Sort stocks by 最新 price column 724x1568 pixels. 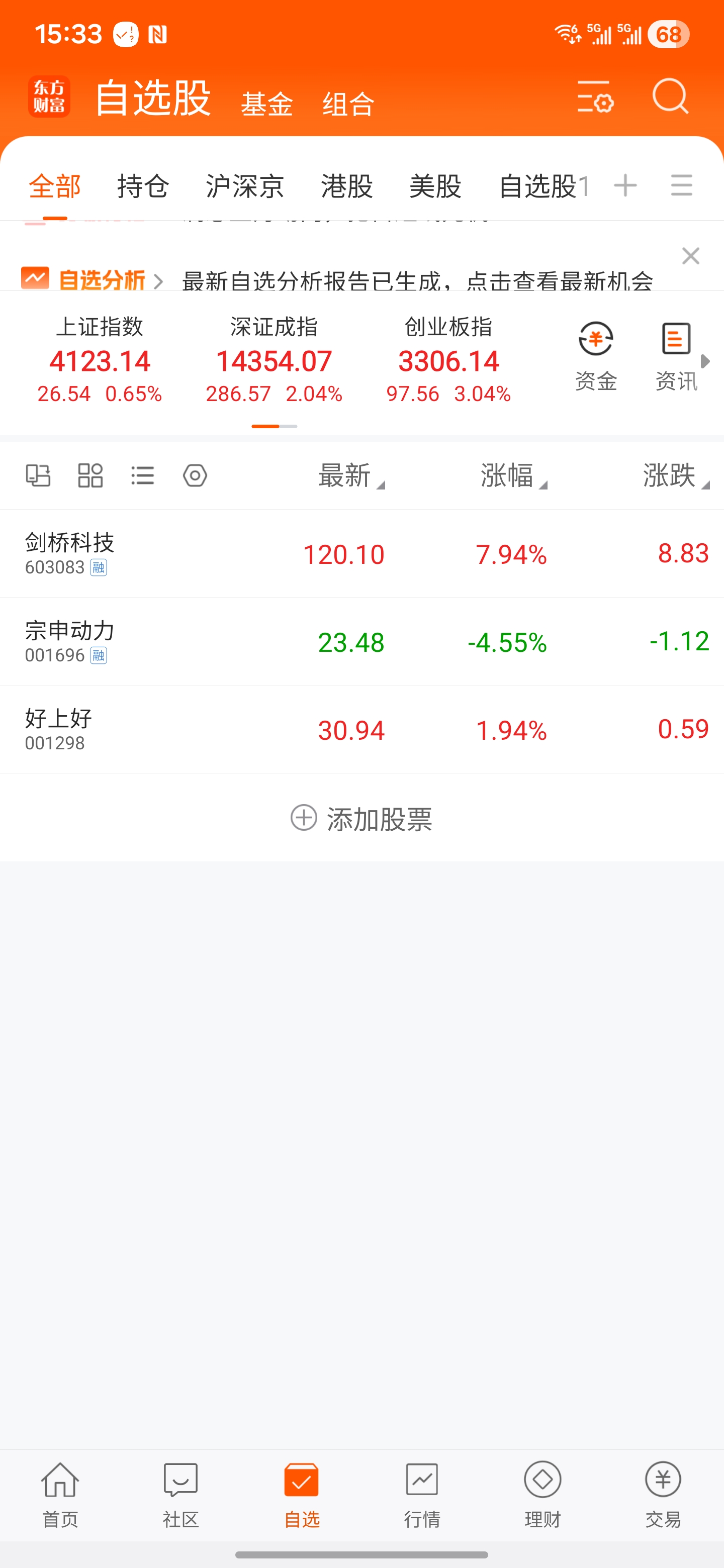tap(350, 475)
